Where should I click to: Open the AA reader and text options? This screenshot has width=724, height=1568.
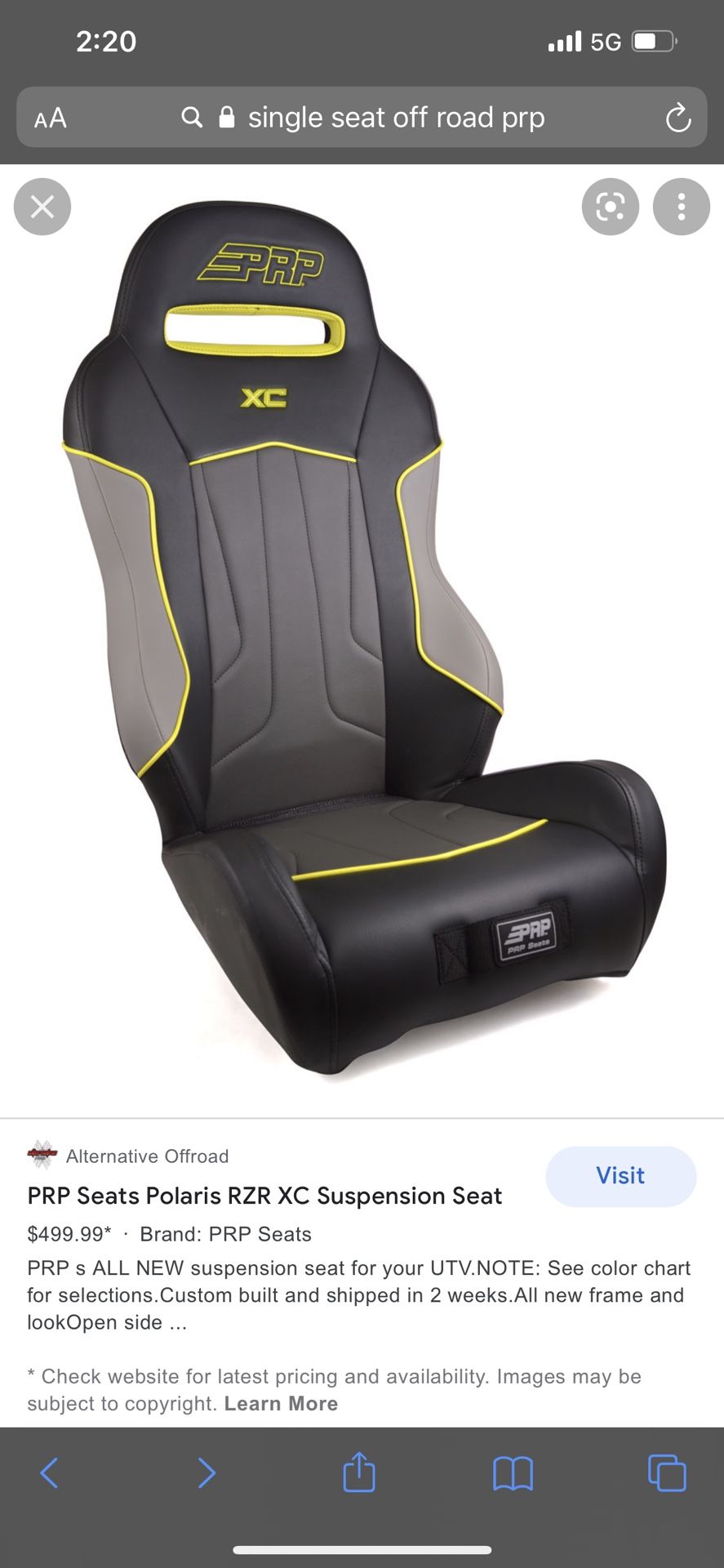tap(51, 118)
